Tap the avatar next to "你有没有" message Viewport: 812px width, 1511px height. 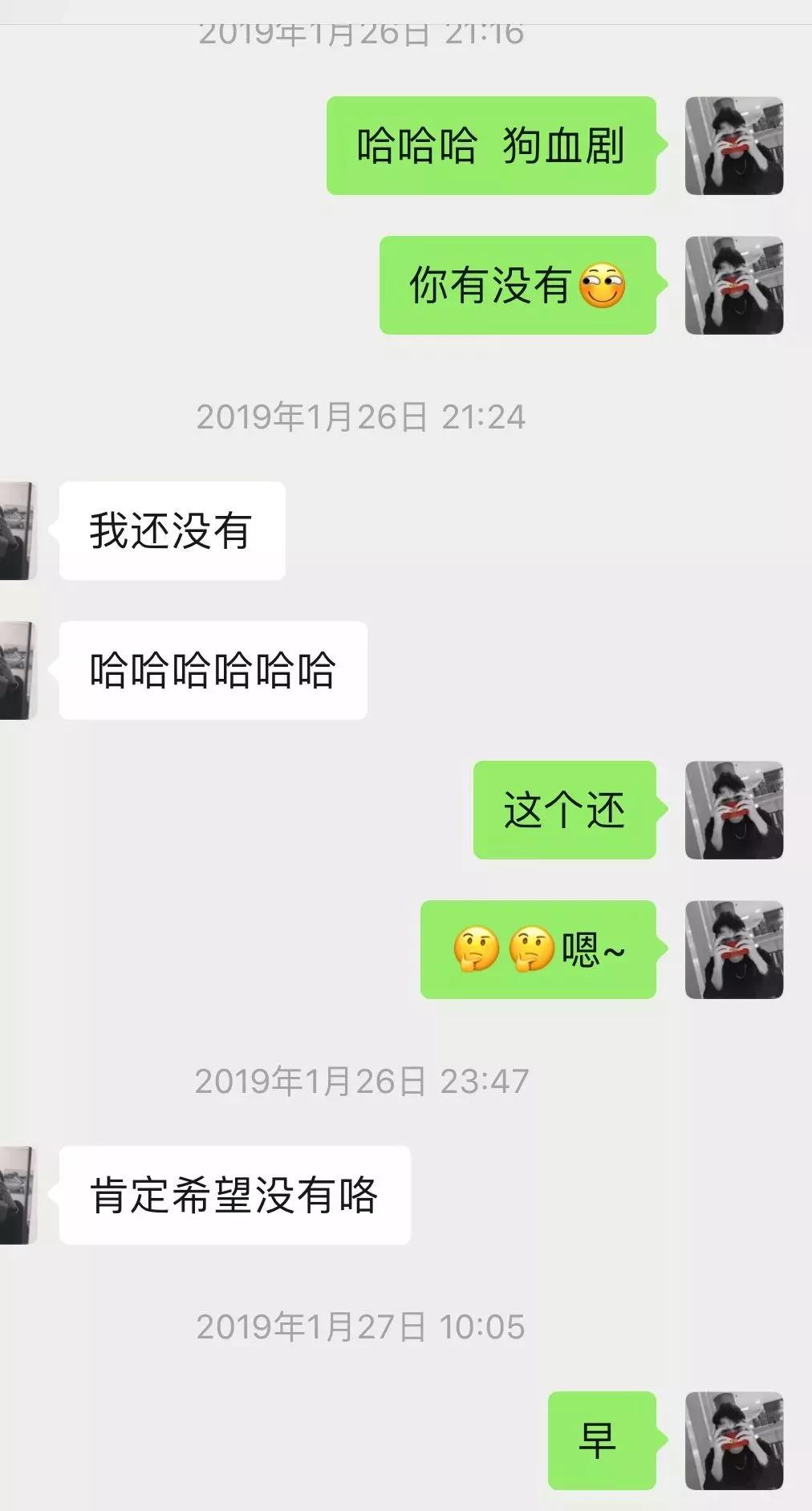733,285
